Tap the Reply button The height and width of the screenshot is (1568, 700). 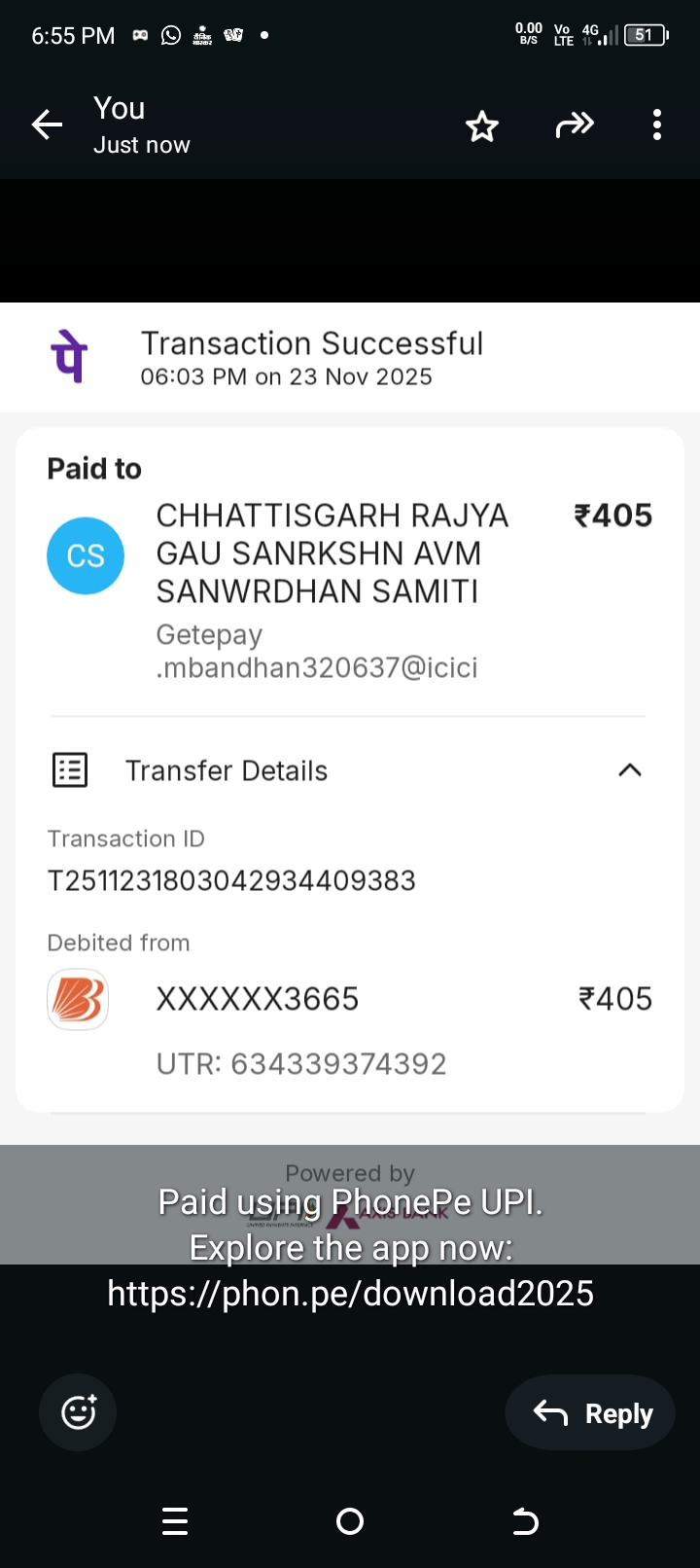(x=590, y=1413)
